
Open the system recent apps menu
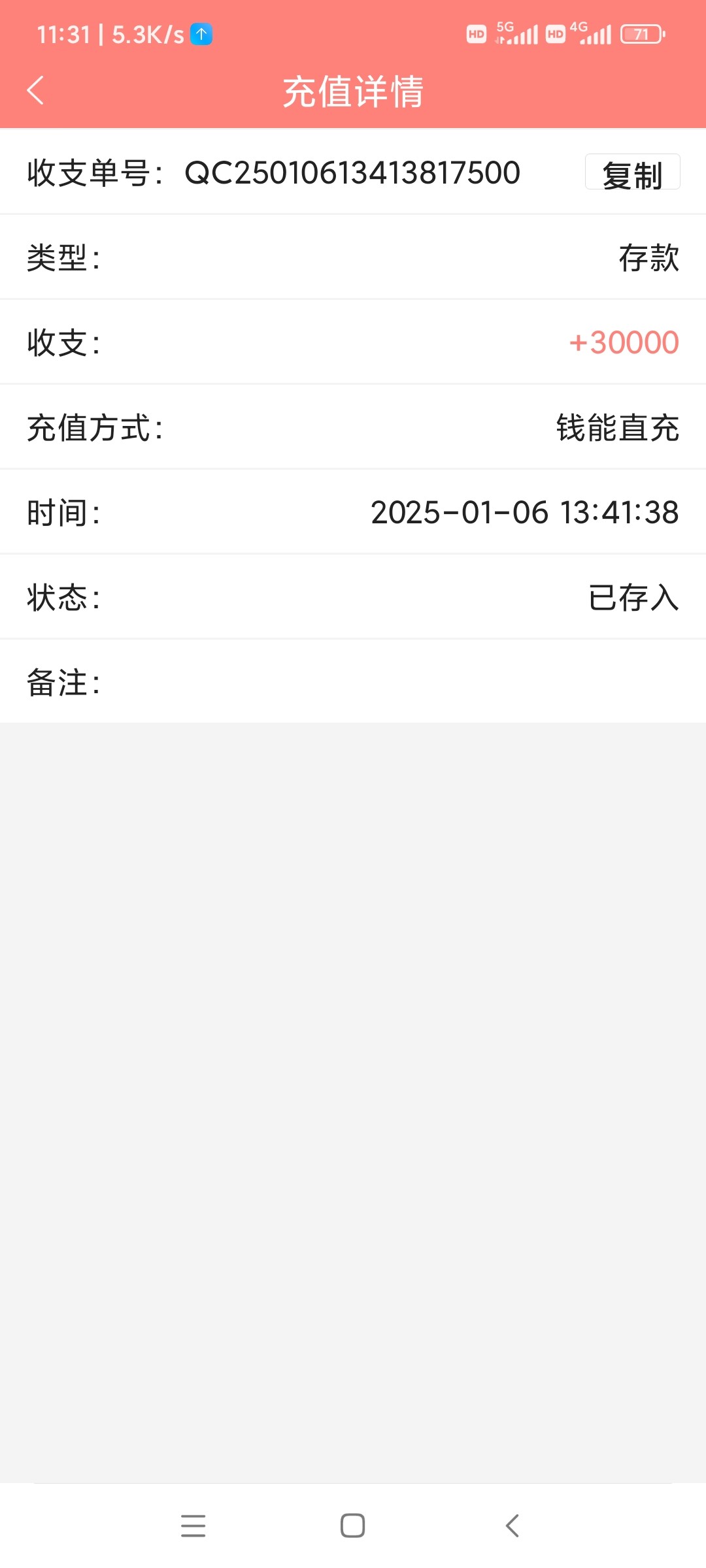tap(193, 1526)
